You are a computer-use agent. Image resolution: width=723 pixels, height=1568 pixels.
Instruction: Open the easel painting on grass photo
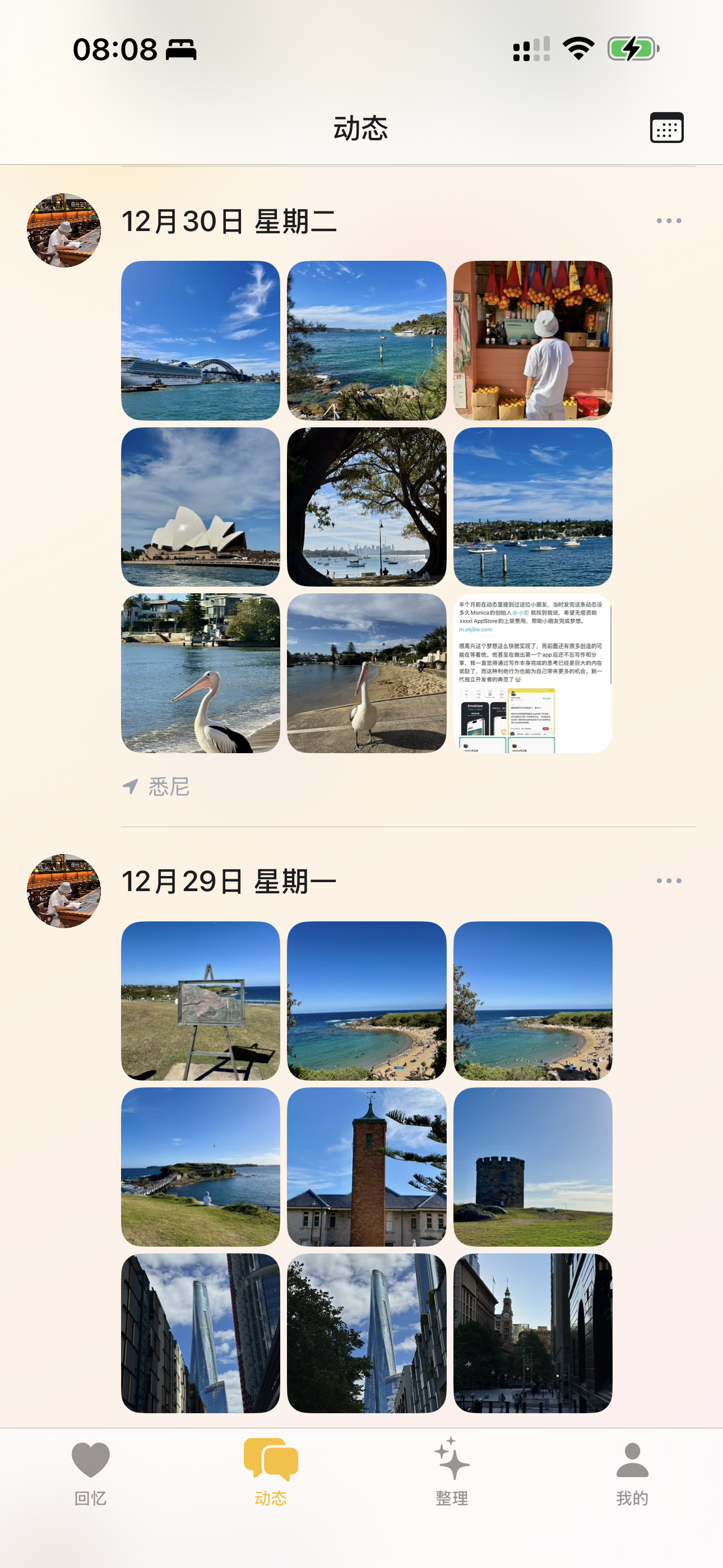click(200, 1000)
